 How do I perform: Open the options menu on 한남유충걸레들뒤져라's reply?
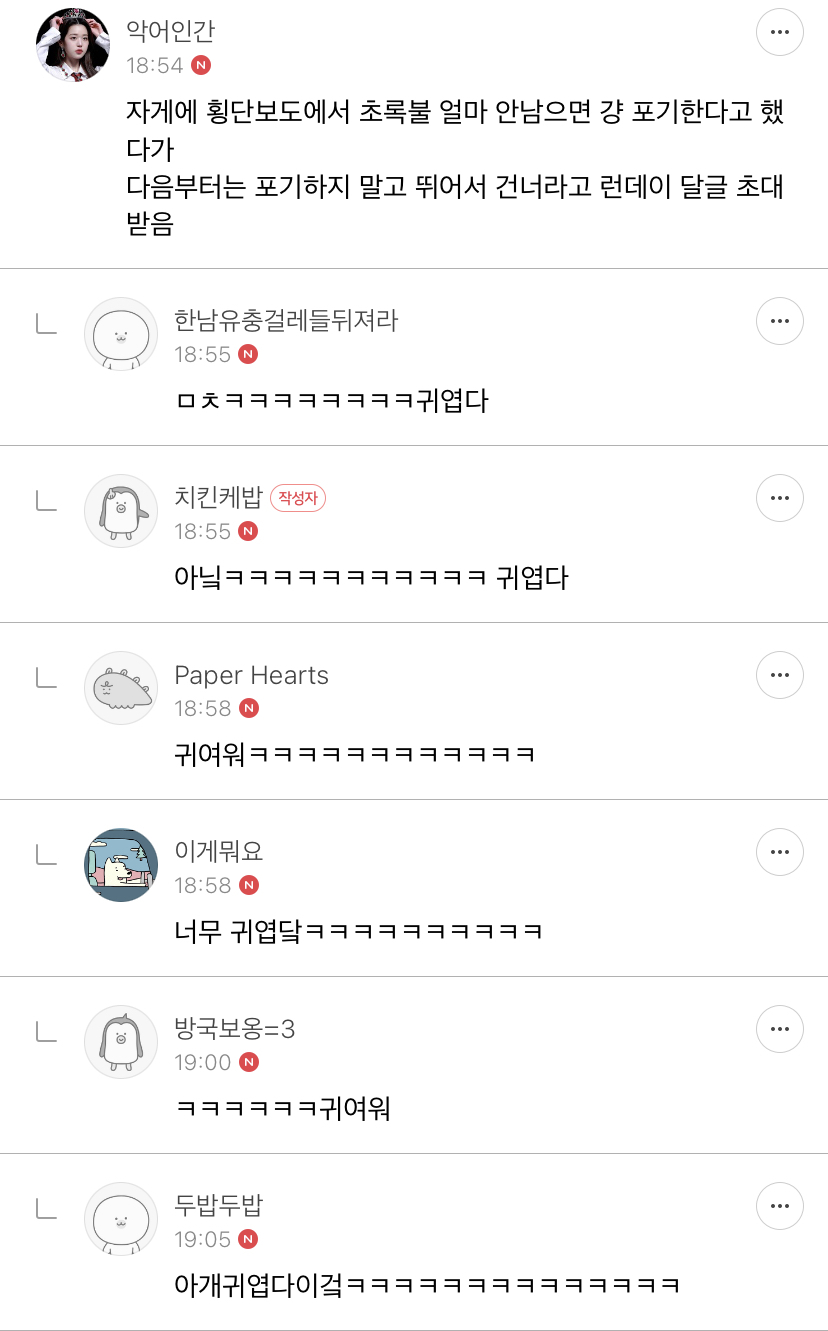[x=779, y=322]
